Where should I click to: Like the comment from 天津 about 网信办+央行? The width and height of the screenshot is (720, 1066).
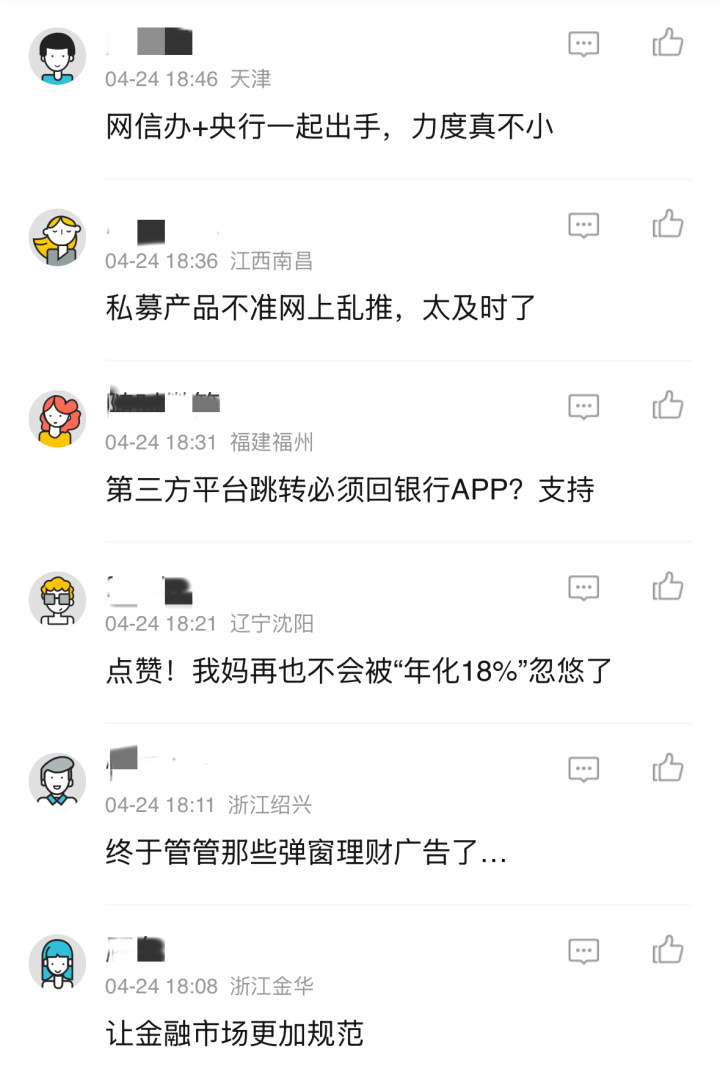pyautogui.click(x=667, y=43)
